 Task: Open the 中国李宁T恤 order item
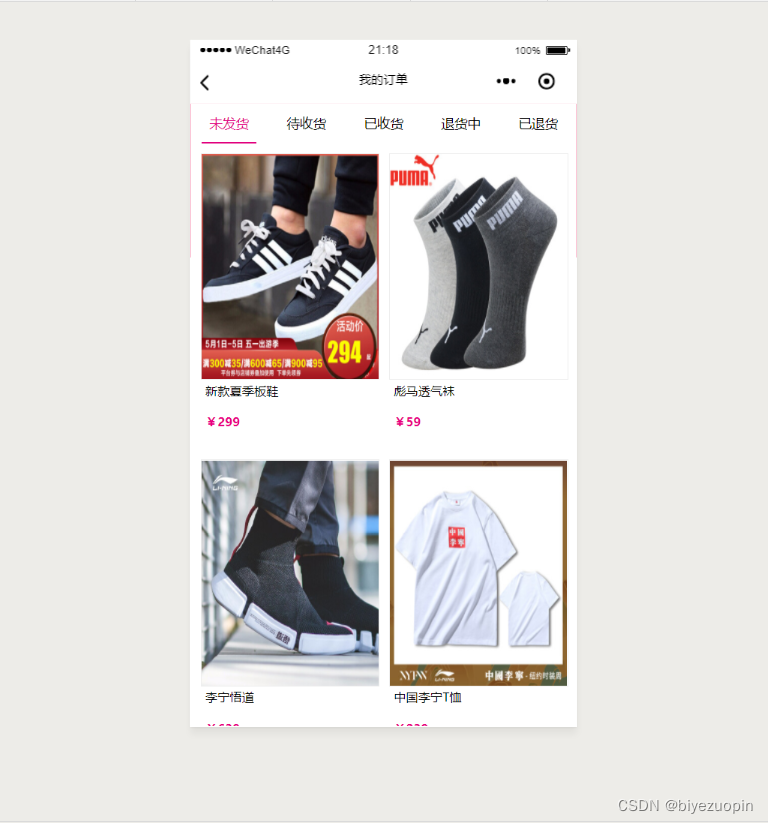tap(478, 573)
